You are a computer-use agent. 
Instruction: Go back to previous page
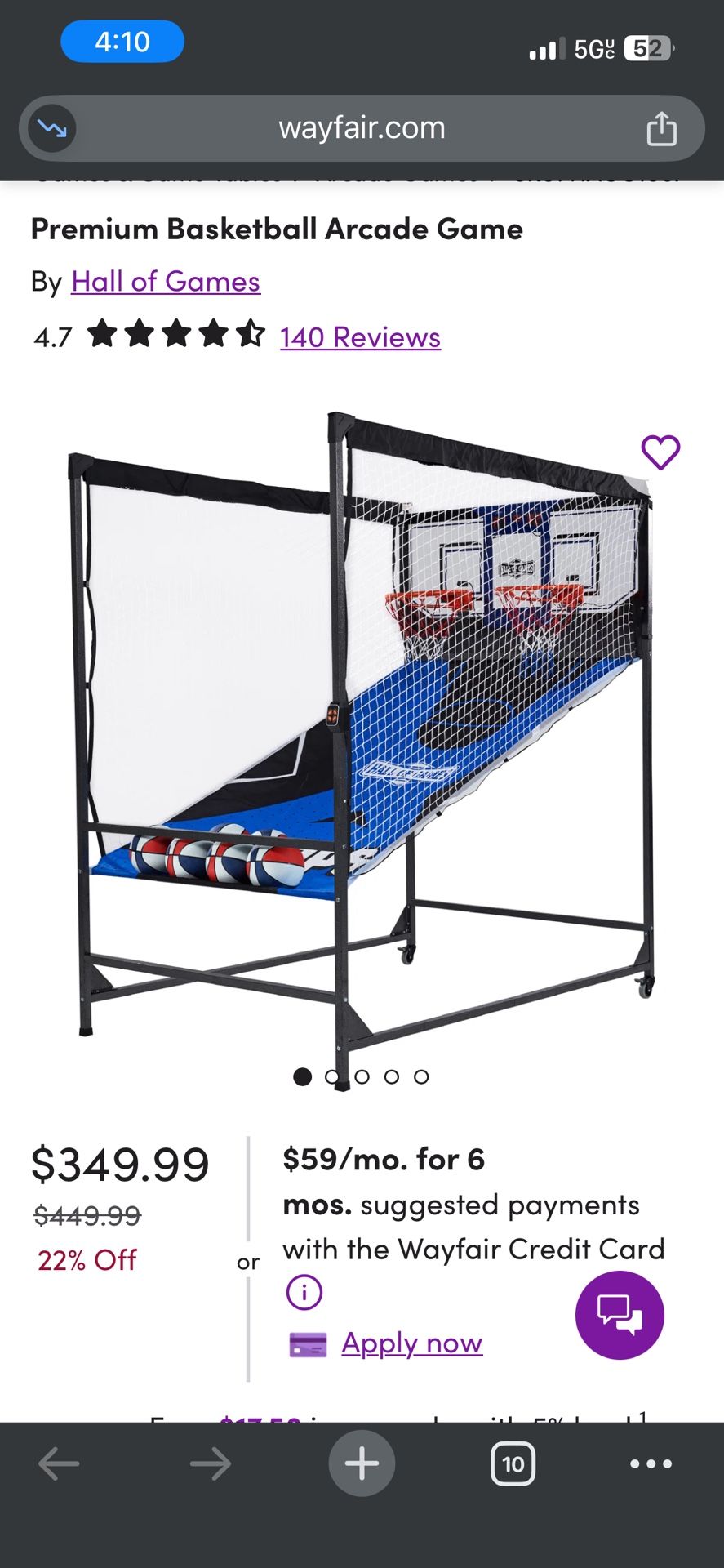coord(59,1464)
